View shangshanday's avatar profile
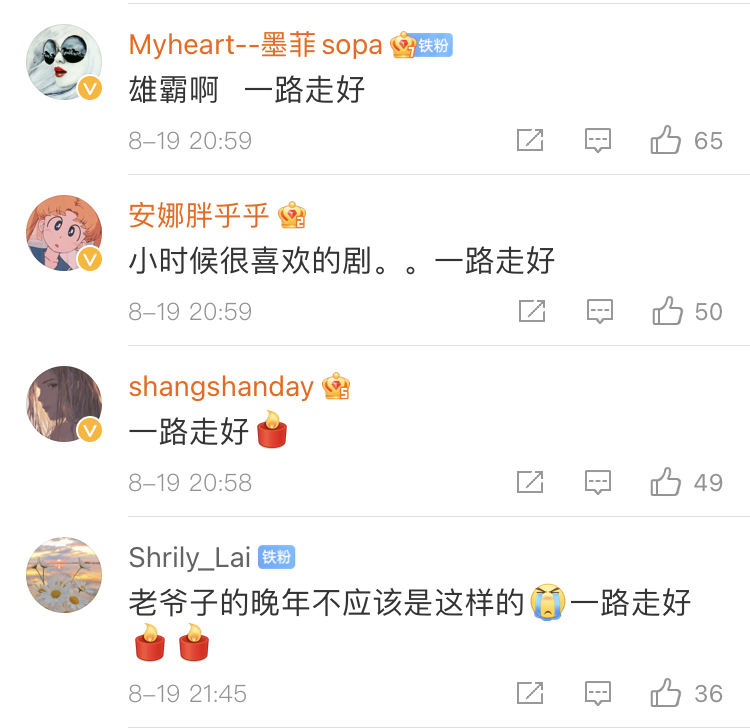The image size is (750, 728). pos(64,404)
